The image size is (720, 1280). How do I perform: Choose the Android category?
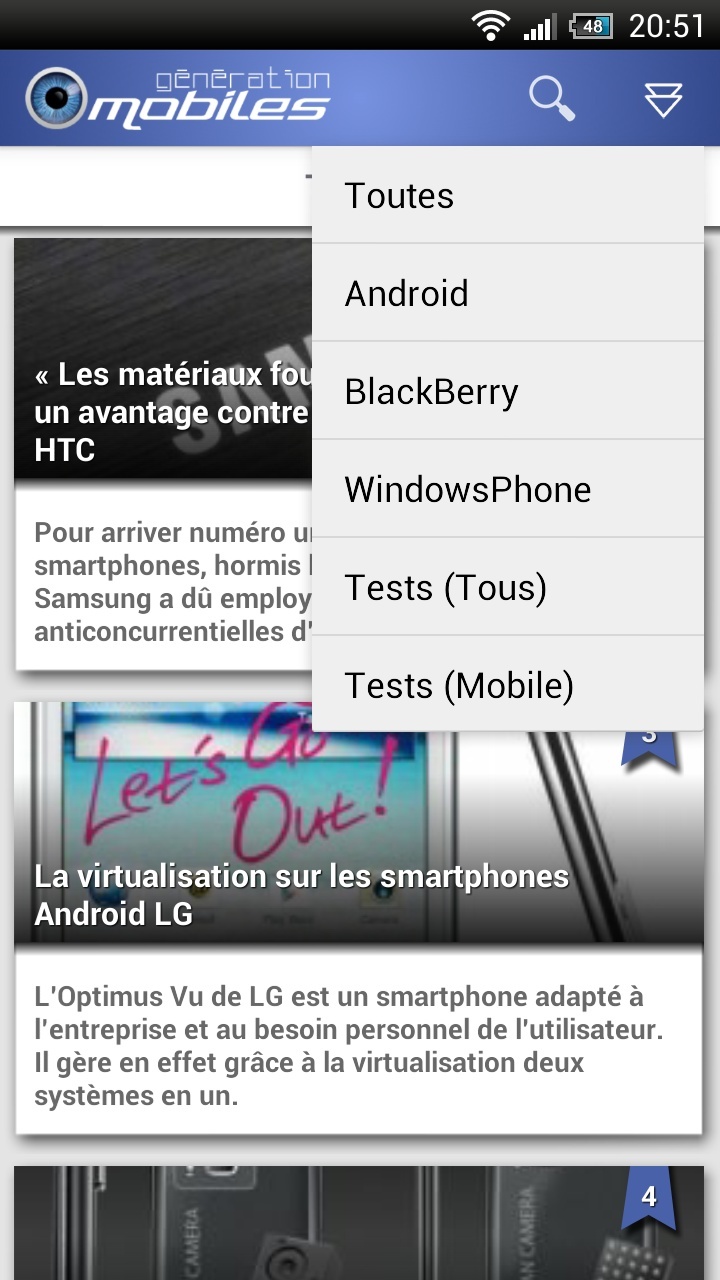507,294
